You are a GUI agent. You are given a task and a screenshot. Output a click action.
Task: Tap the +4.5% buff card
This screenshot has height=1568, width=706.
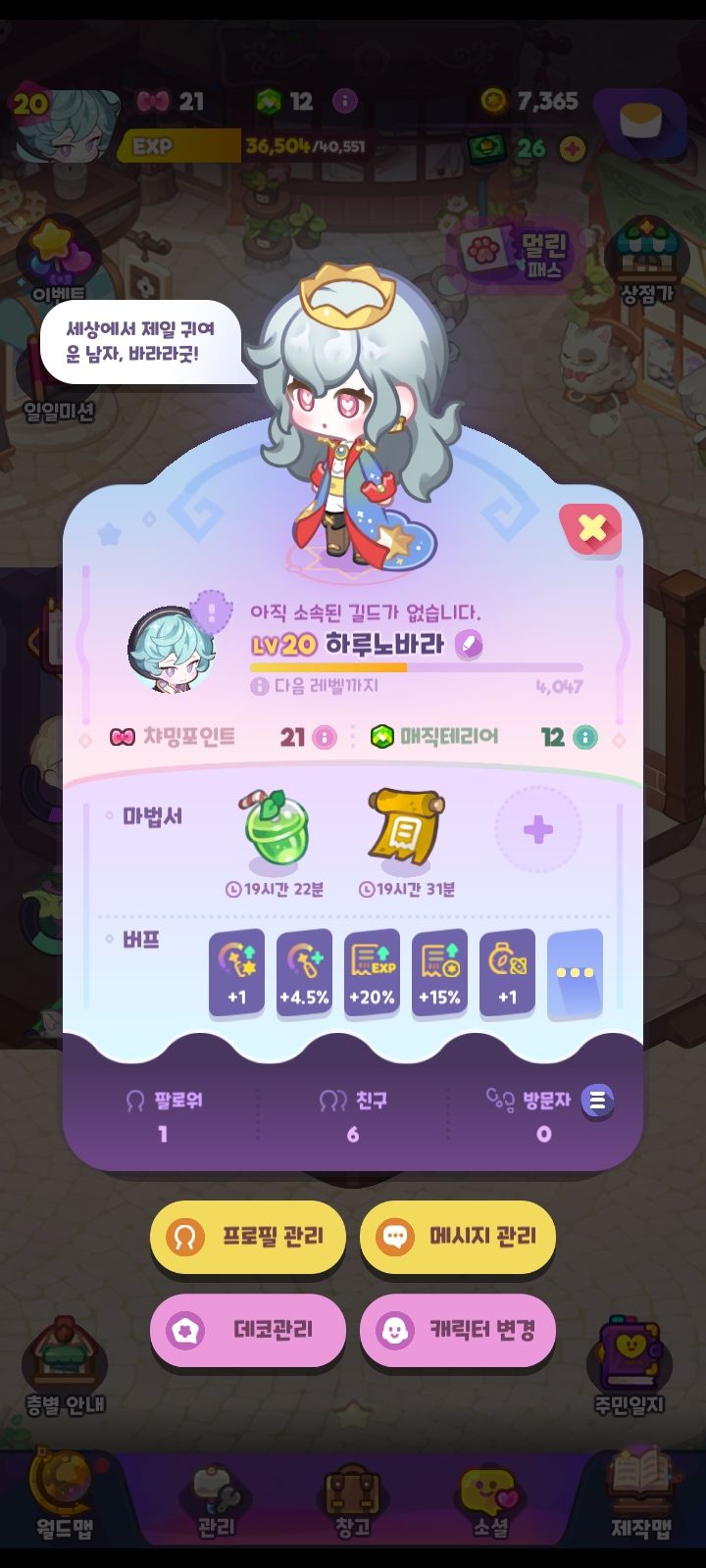(x=304, y=973)
